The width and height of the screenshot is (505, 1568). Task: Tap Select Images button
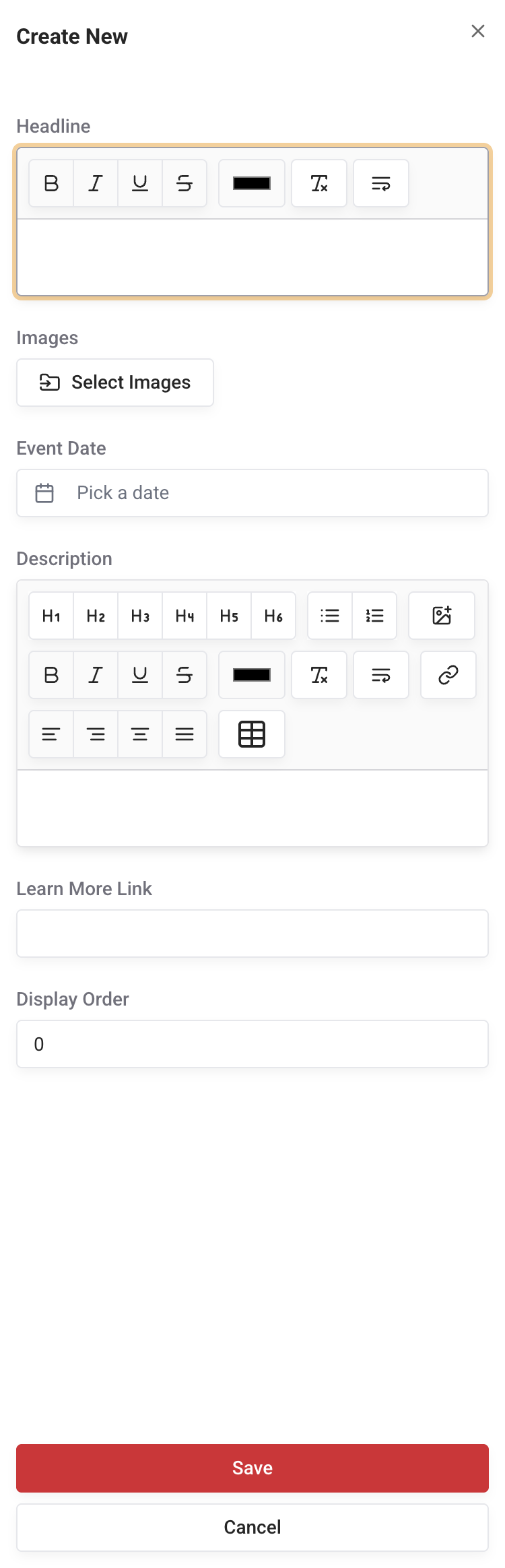coord(115,383)
